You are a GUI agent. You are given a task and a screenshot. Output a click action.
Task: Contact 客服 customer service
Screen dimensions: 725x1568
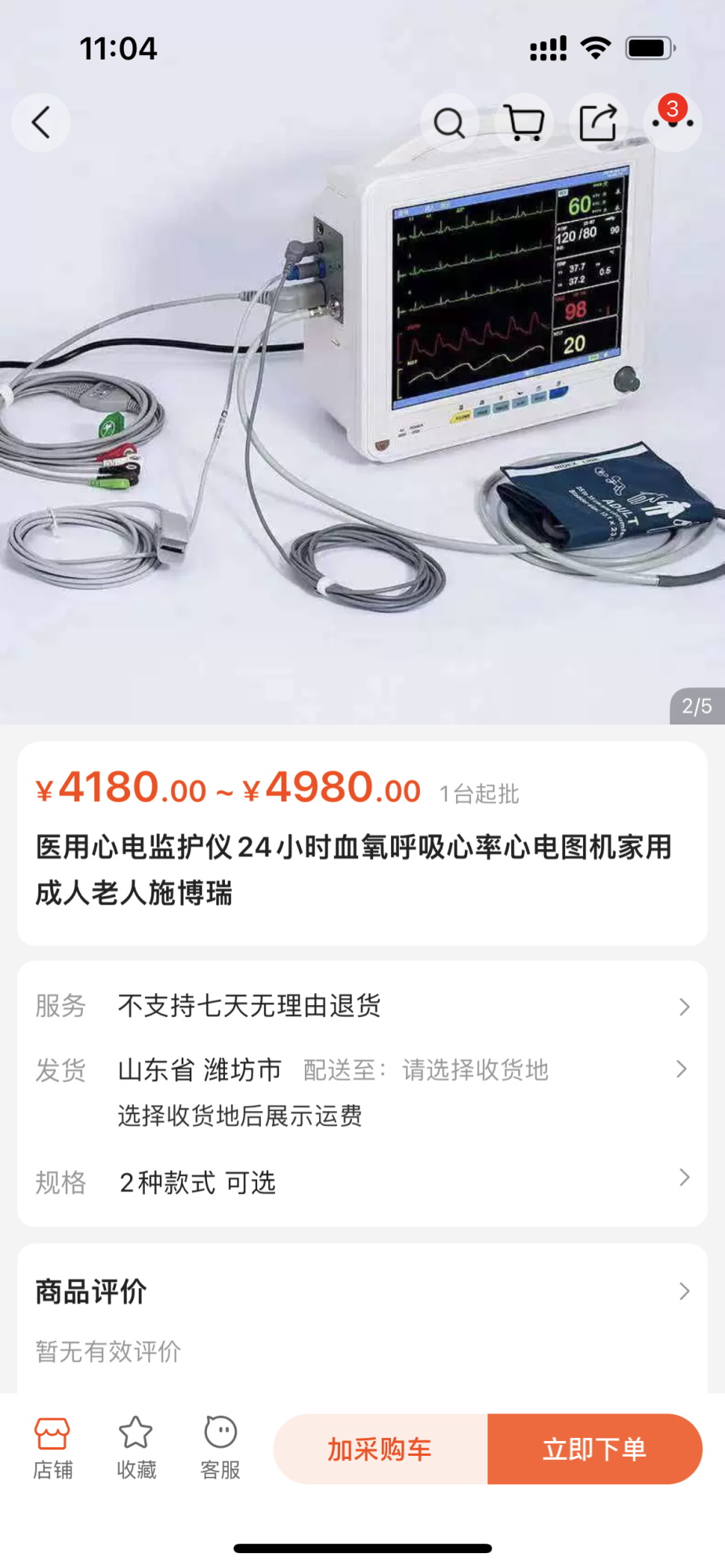[x=220, y=1448]
